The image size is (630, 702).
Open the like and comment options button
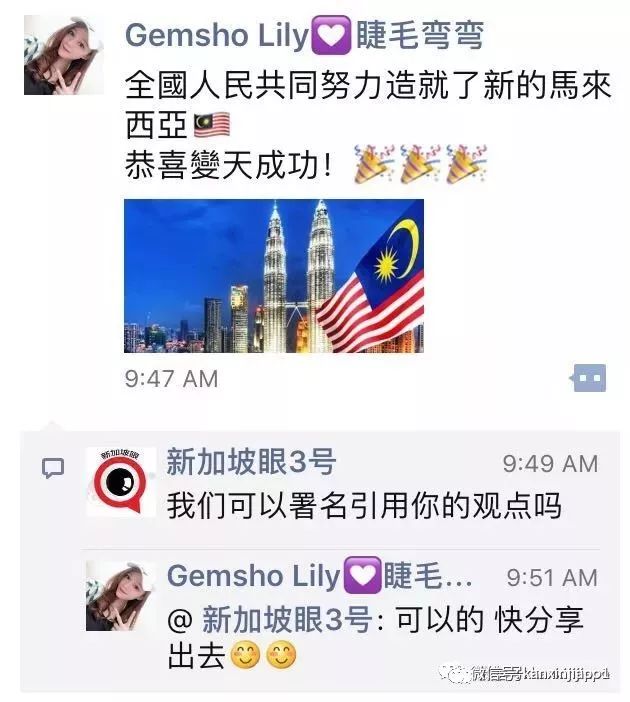(588, 378)
